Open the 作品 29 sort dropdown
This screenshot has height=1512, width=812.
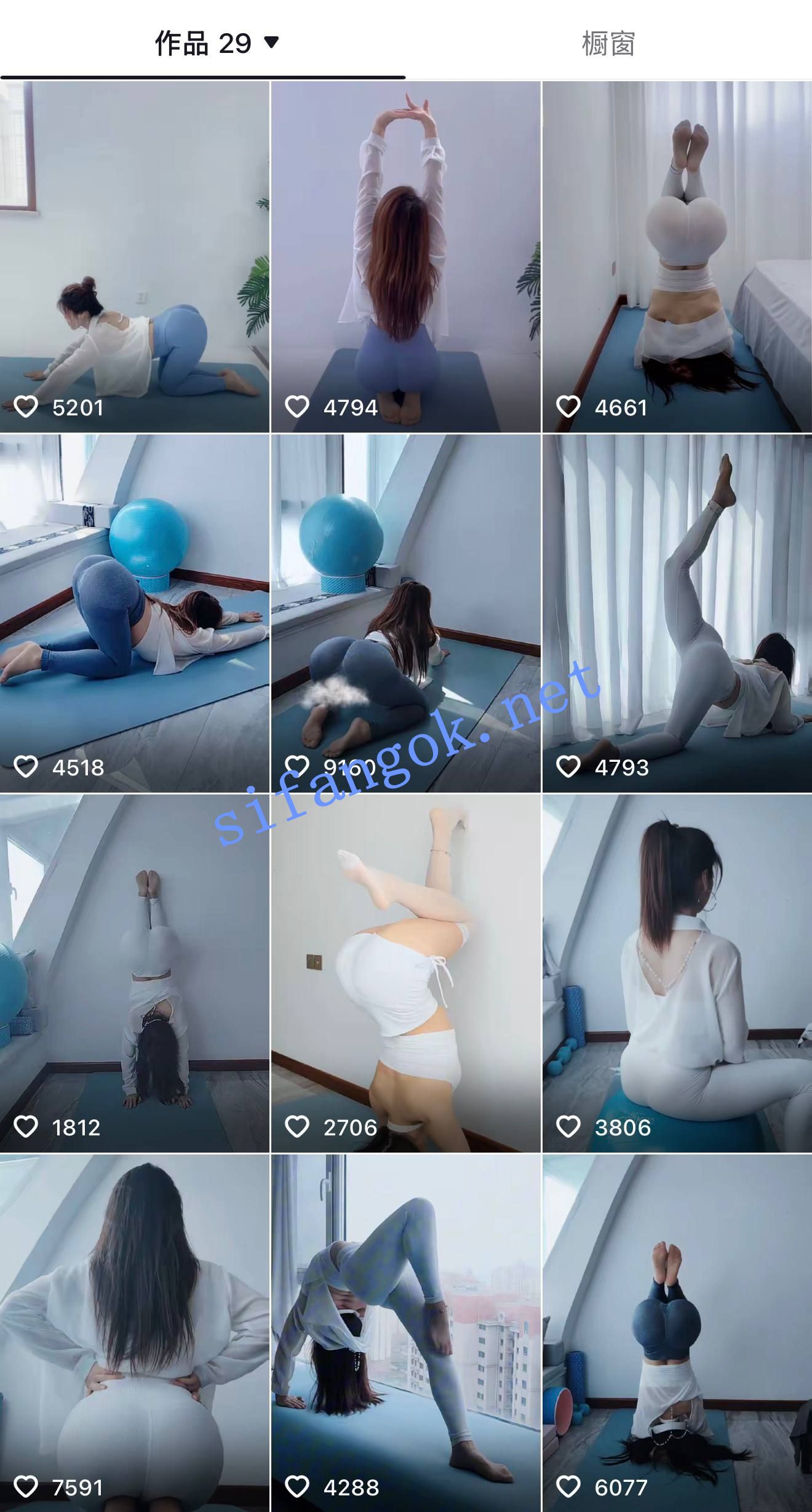click(217, 43)
